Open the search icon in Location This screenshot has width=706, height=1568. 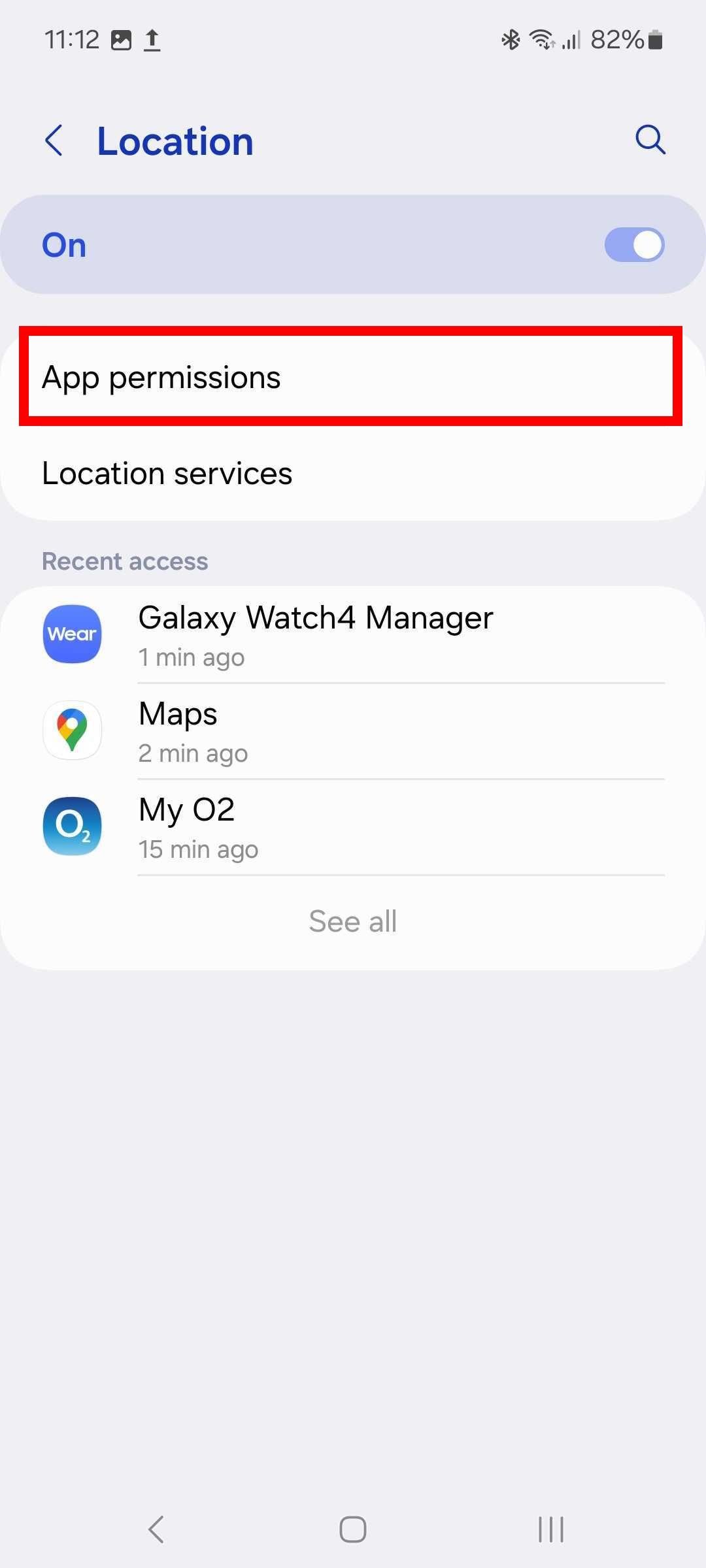[x=650, y=140]
